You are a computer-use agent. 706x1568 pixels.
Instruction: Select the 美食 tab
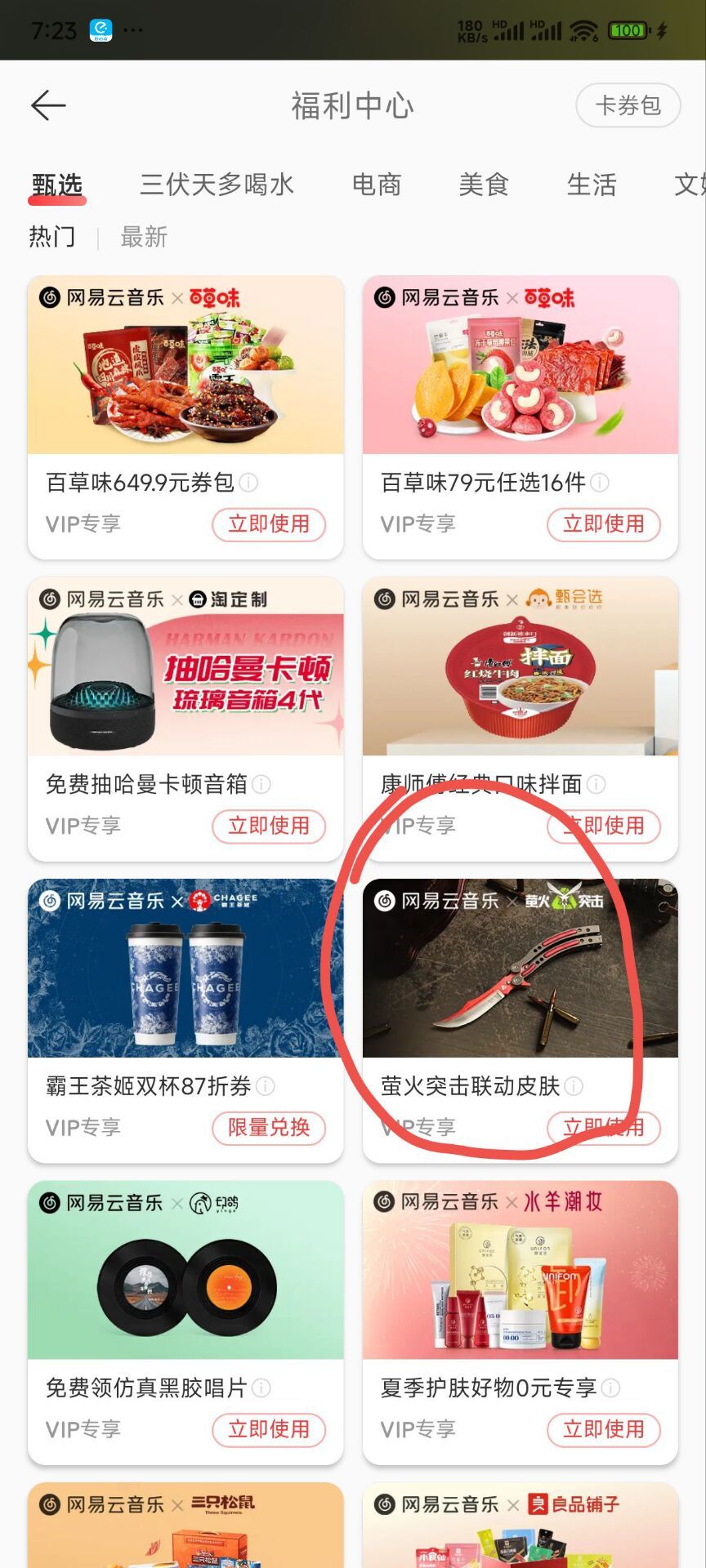[x=484, y=185]
